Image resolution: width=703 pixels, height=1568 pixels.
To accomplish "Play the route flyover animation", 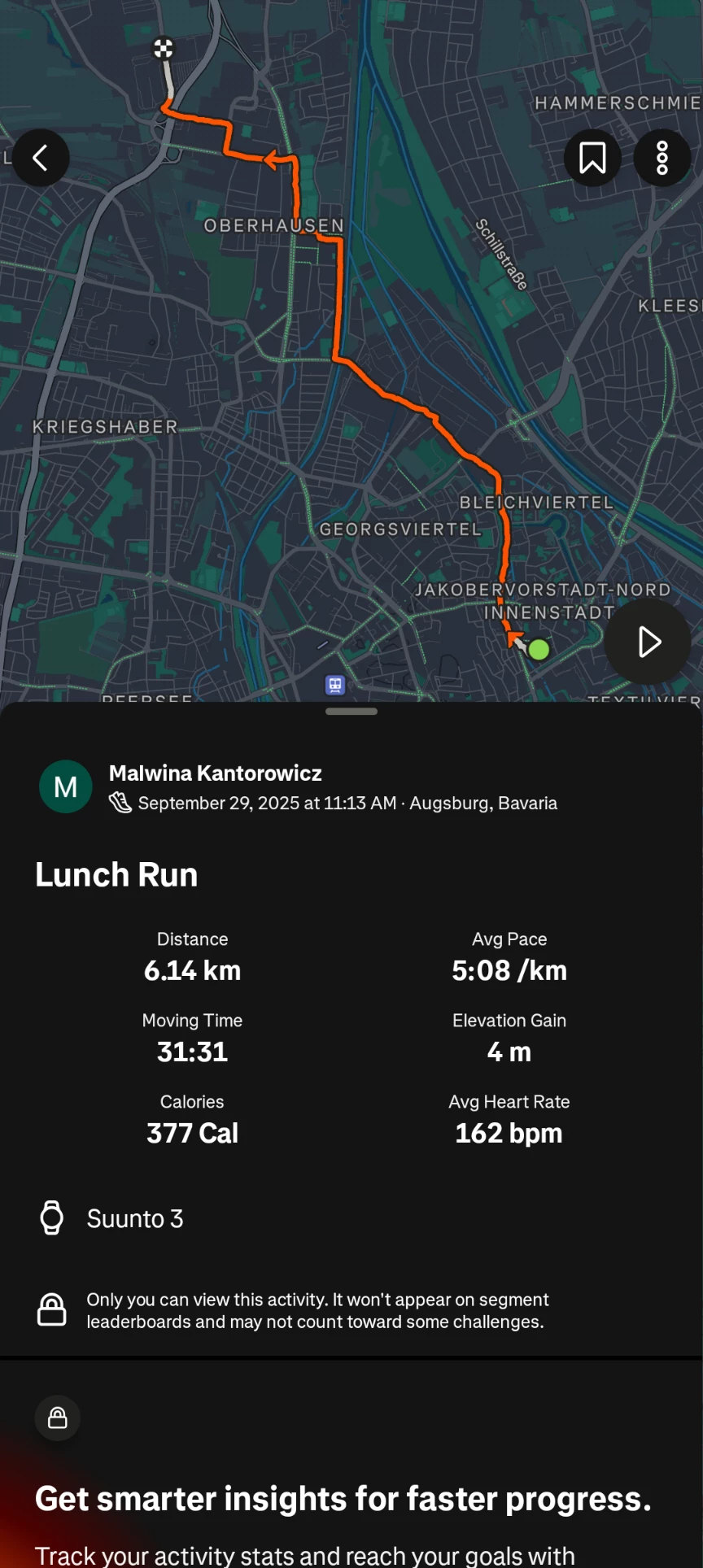I will tap(648, 642).
